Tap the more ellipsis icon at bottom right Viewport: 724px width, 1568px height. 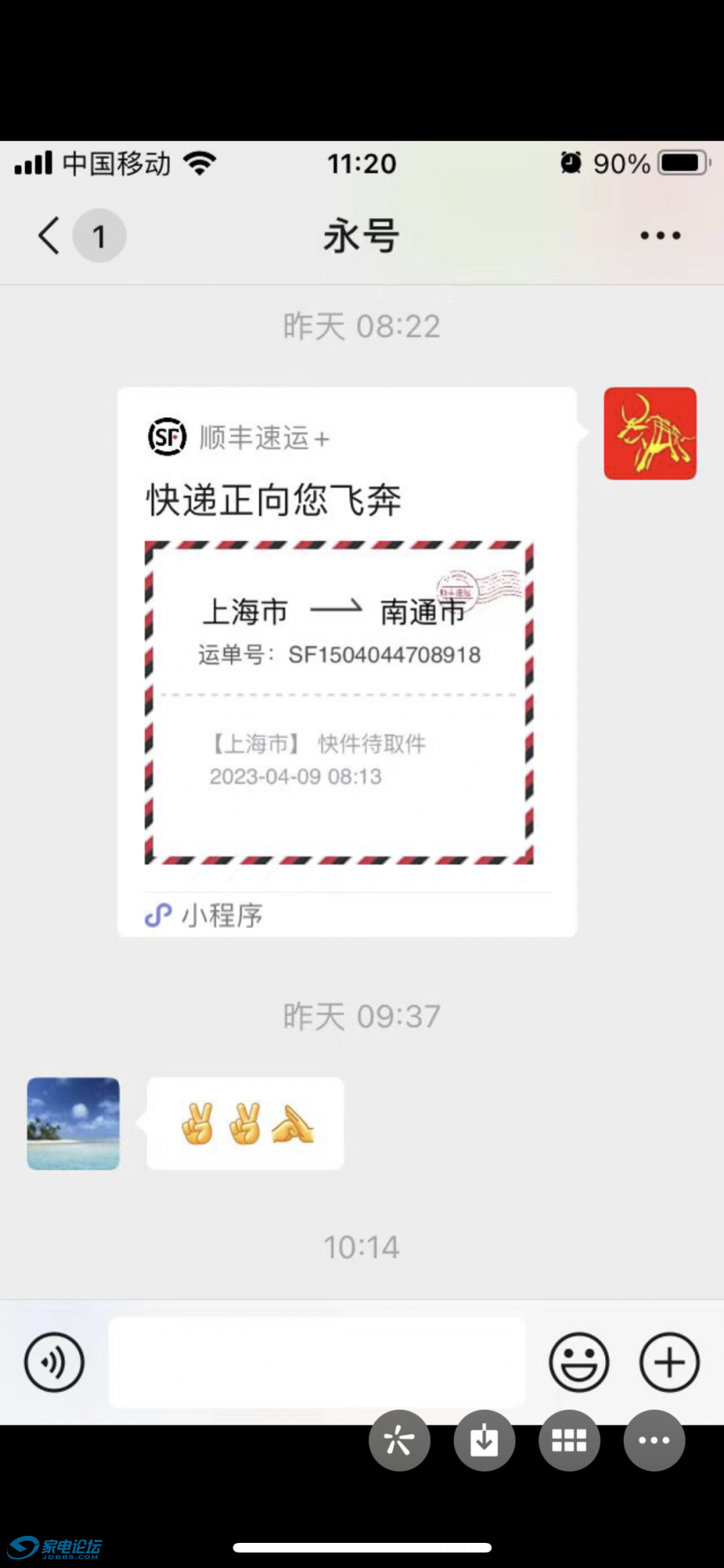(655, 1440)
